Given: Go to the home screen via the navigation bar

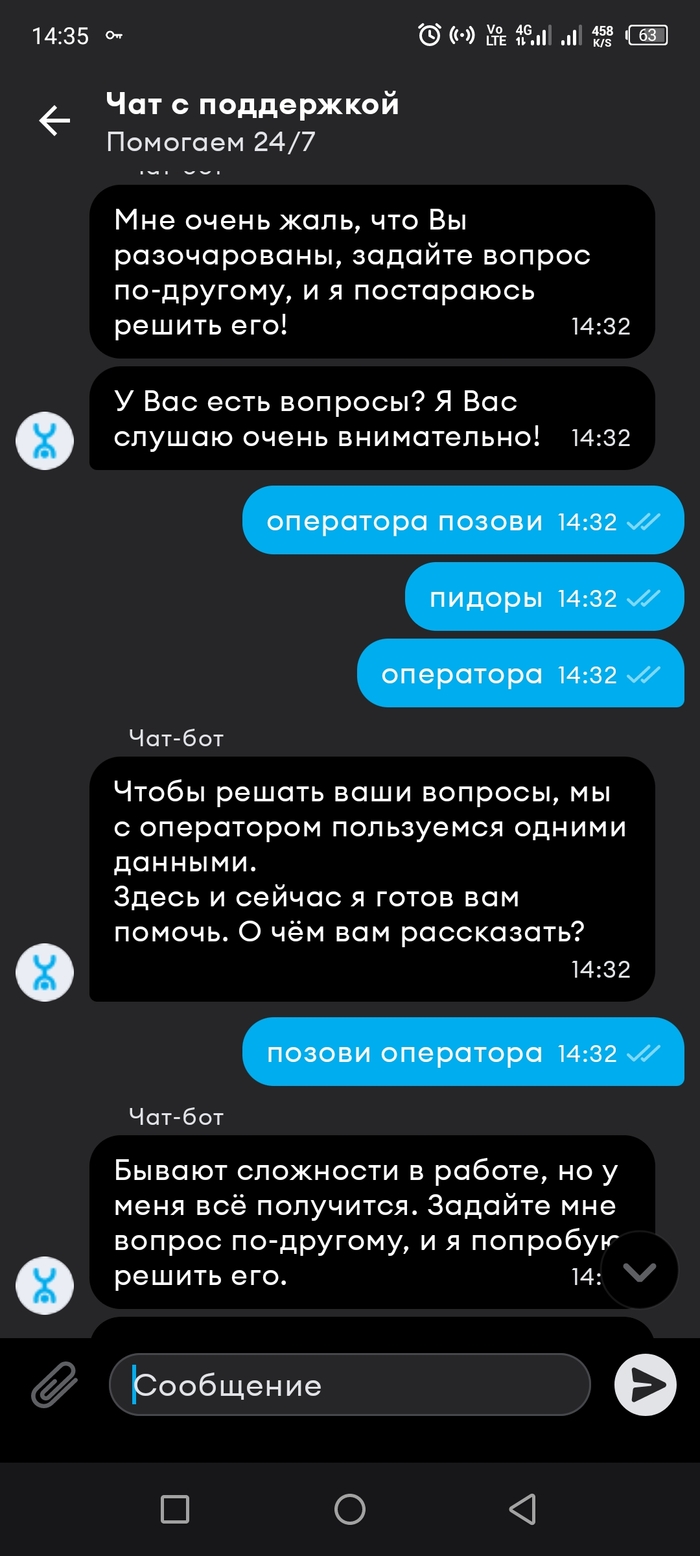Looking at the screenshot, I should coord(350,1508).
